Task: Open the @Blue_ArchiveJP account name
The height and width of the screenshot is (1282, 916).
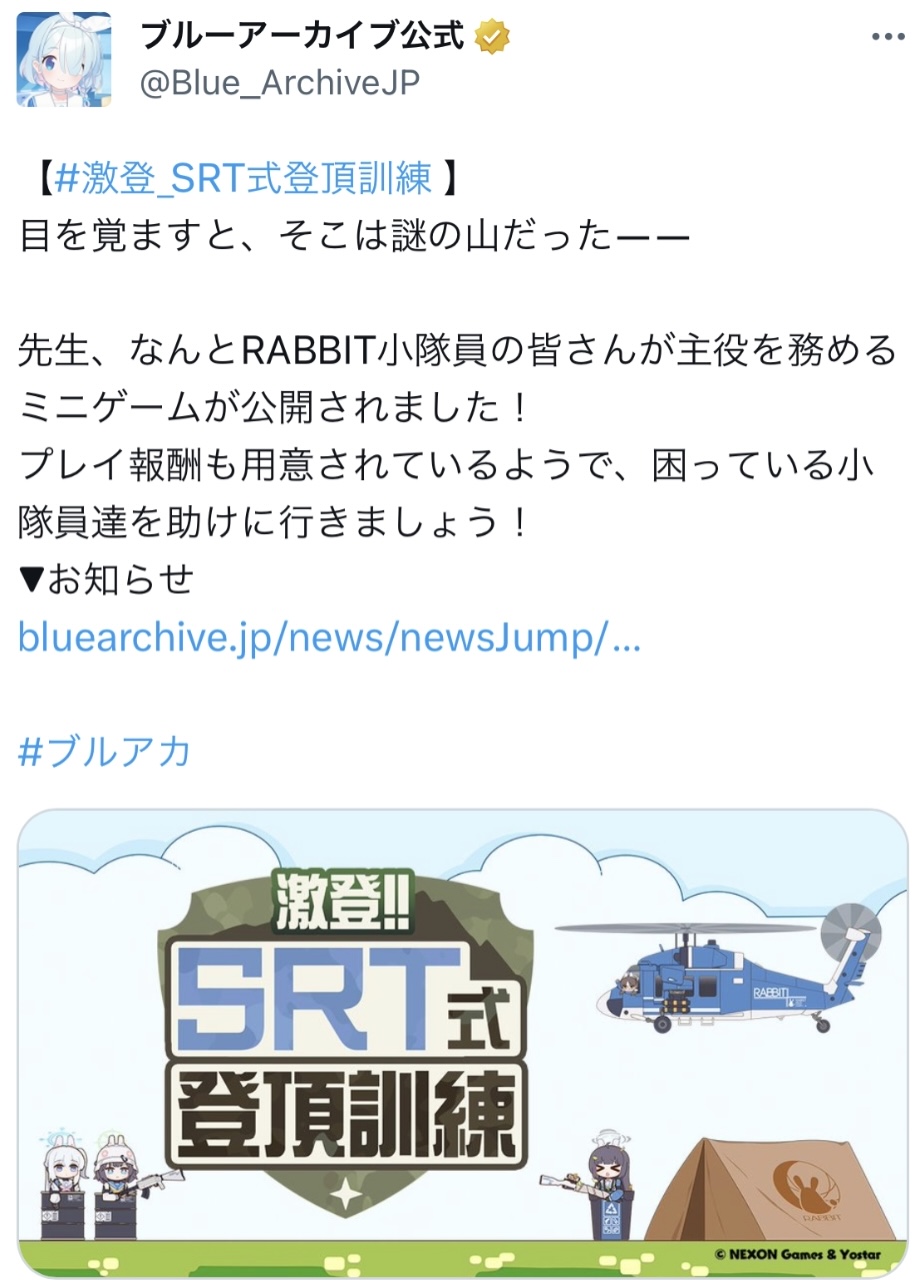Action: pos(279,83)
